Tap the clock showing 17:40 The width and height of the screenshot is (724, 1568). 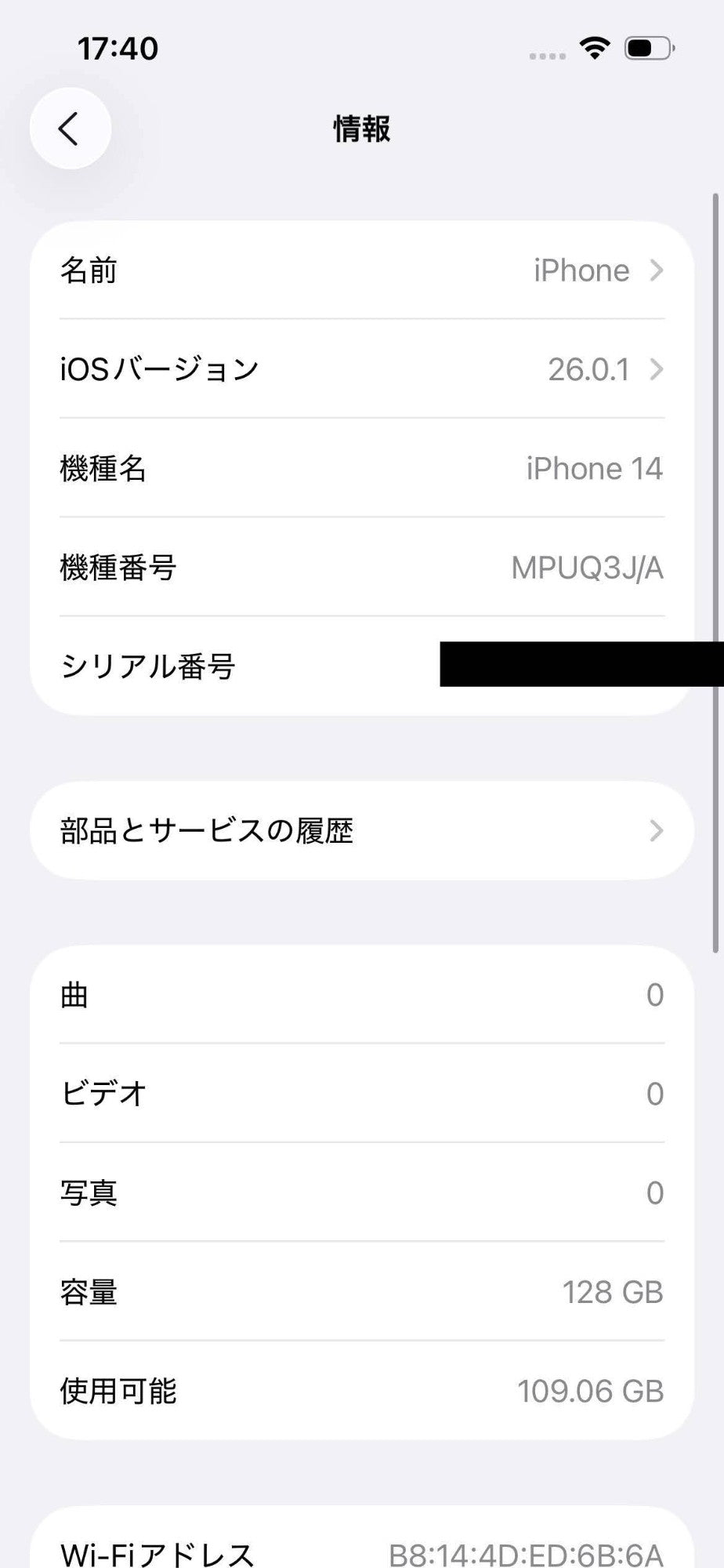pos(118,49)
